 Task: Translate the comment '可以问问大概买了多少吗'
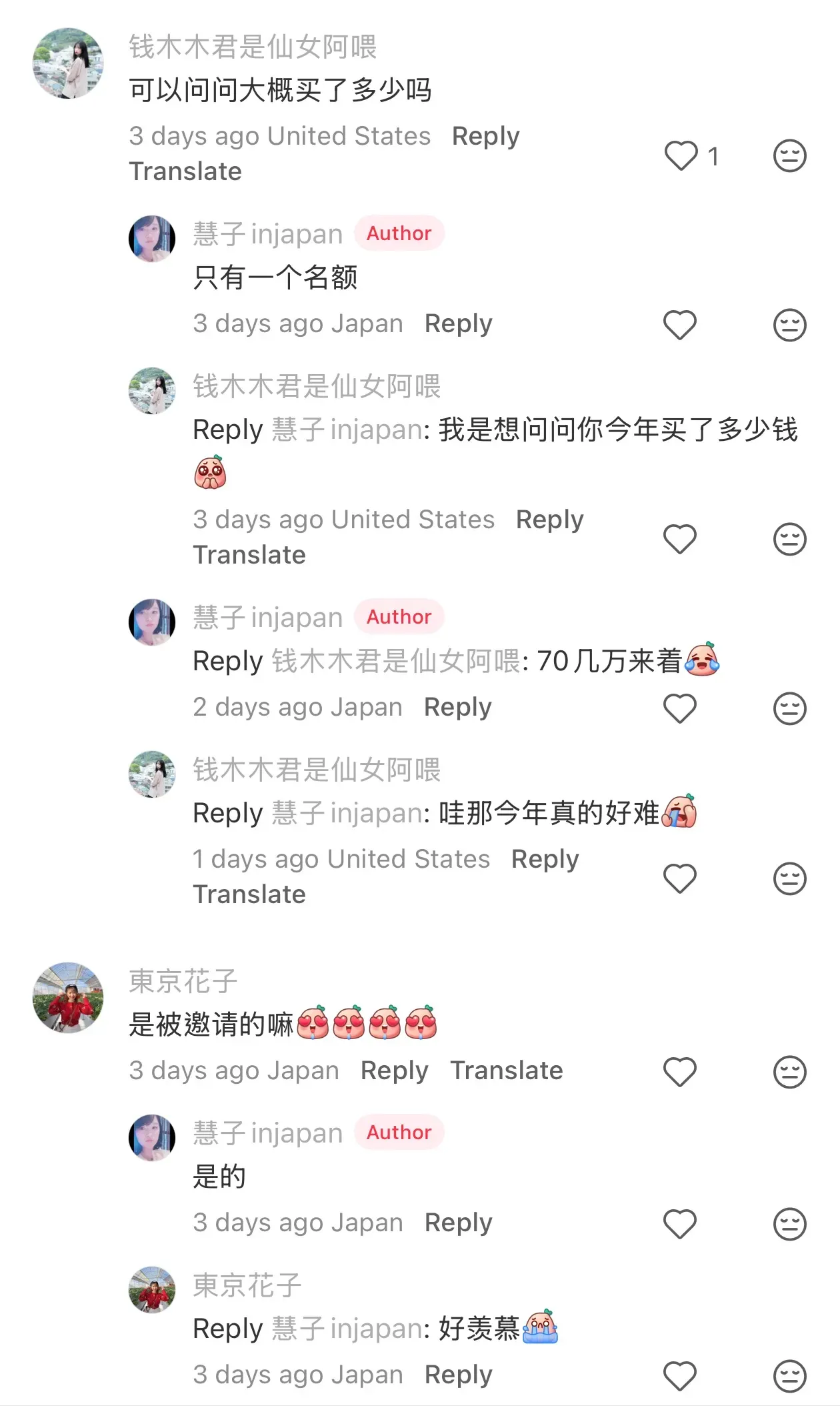pyautogui.click(x=185, y=171)
